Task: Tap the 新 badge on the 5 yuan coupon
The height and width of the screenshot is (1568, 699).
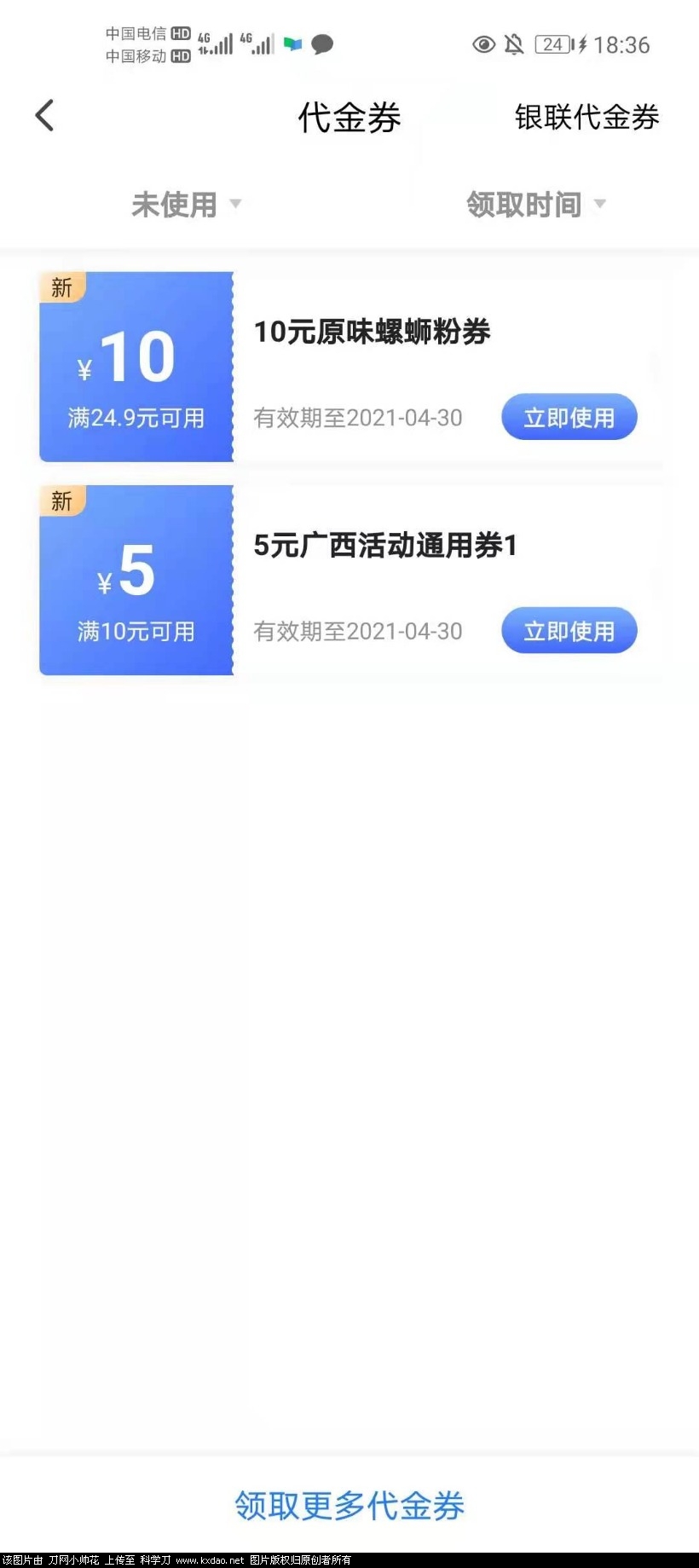Action: click(x=61, y=502)
